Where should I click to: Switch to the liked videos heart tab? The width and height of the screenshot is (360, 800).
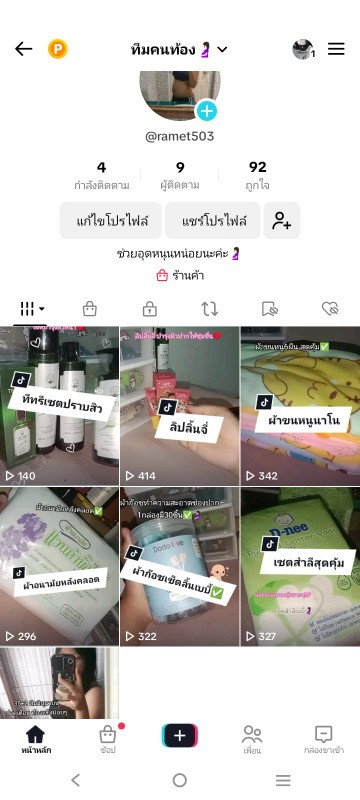click(330, 309)
